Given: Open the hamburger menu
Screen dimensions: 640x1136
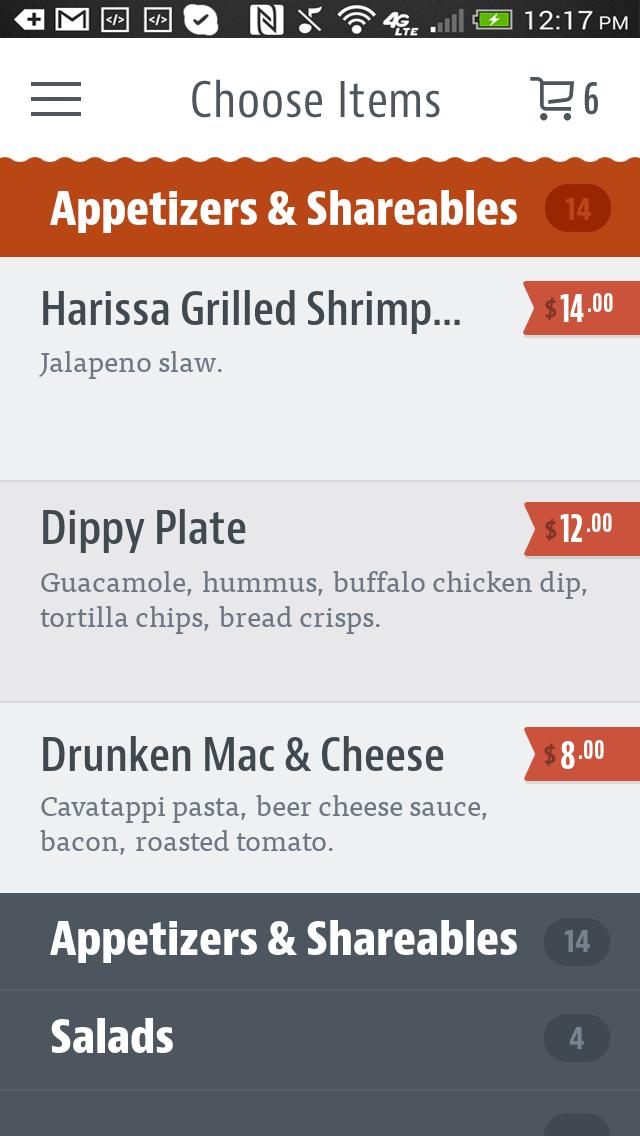Looking at the screenshot, I should tap(56, 99).
